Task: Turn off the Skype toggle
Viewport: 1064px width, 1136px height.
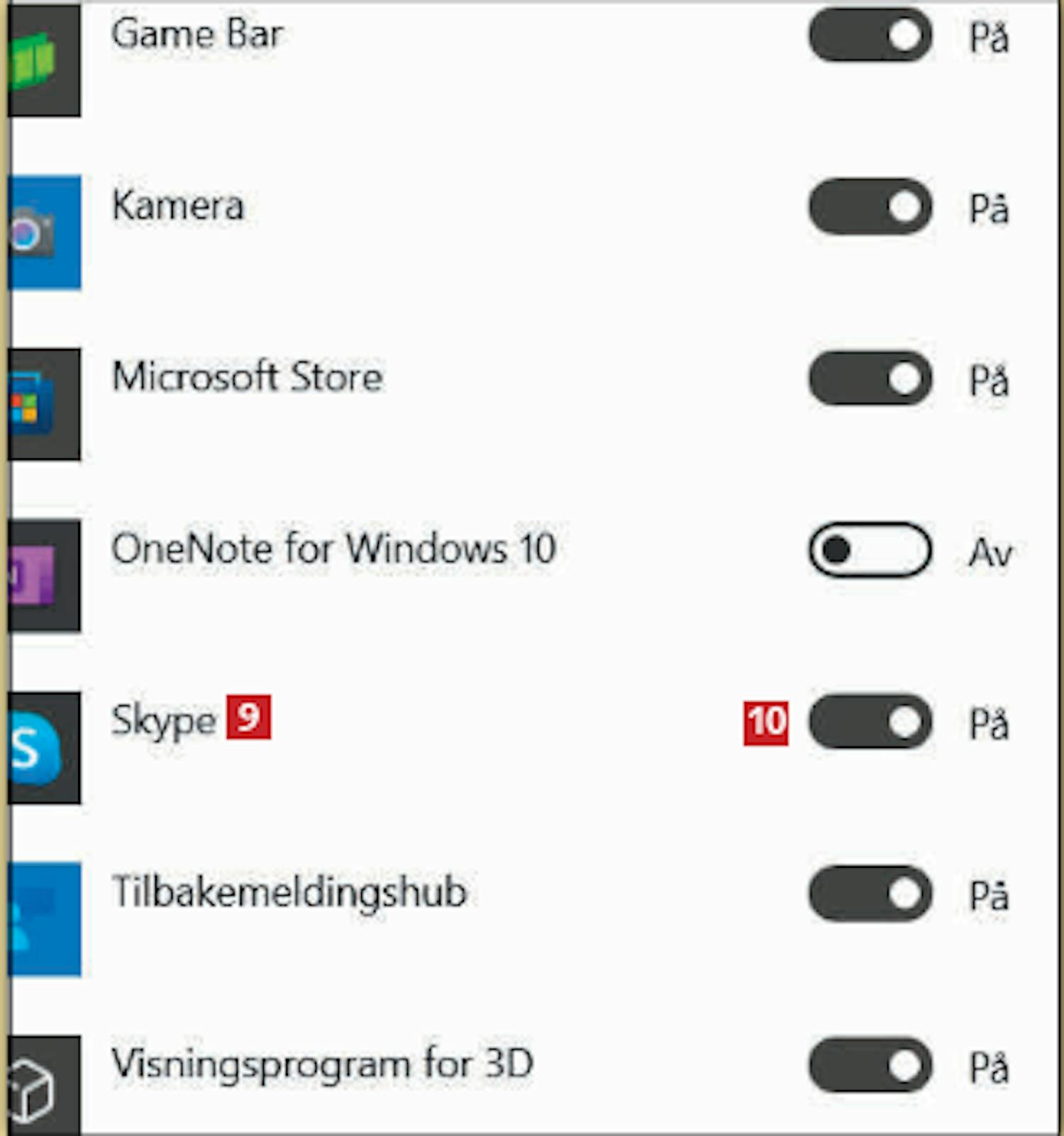Action: (870, 722)
